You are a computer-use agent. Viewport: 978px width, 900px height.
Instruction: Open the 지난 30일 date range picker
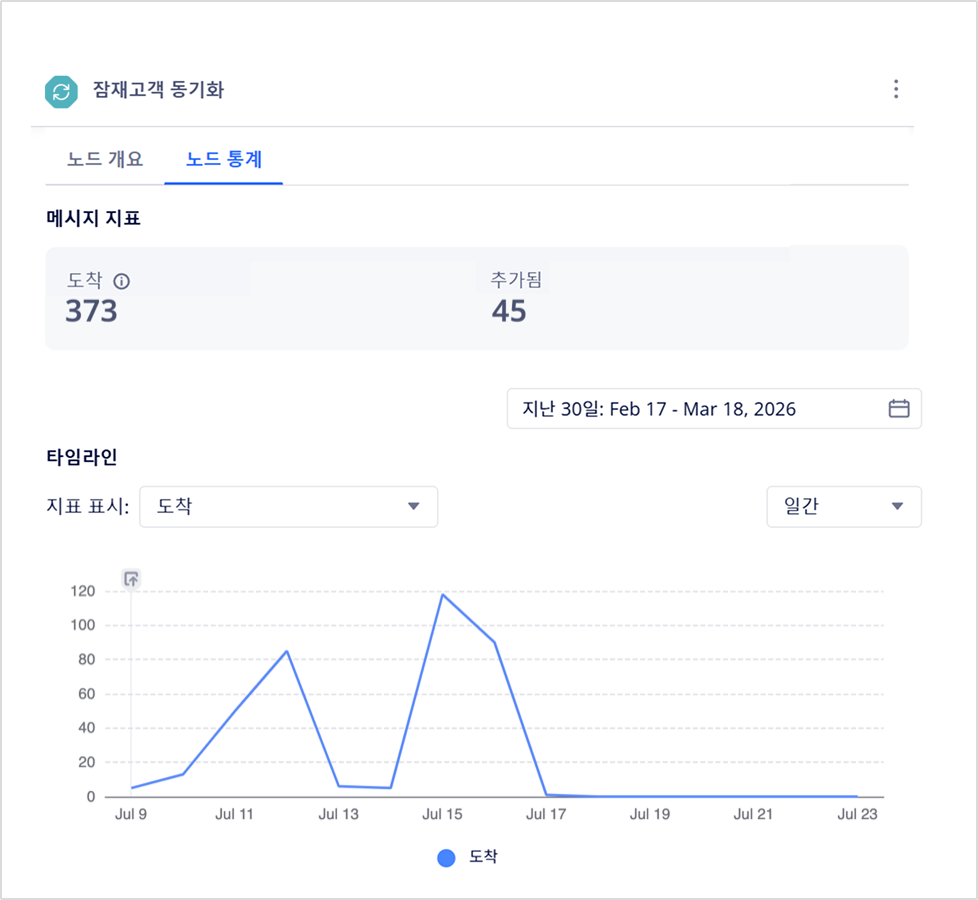click(x=714, y=409)
